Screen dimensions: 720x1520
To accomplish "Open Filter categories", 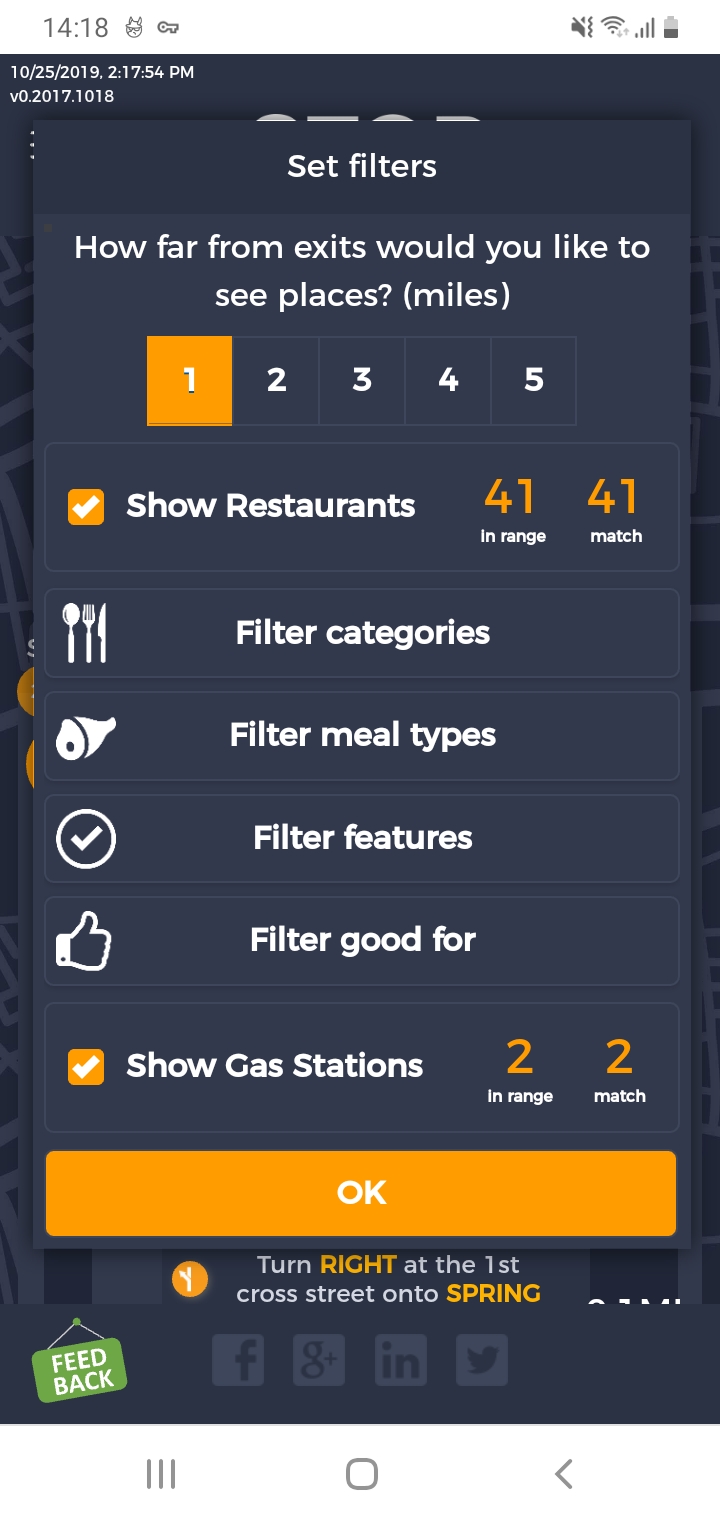I will click(362, 633).
